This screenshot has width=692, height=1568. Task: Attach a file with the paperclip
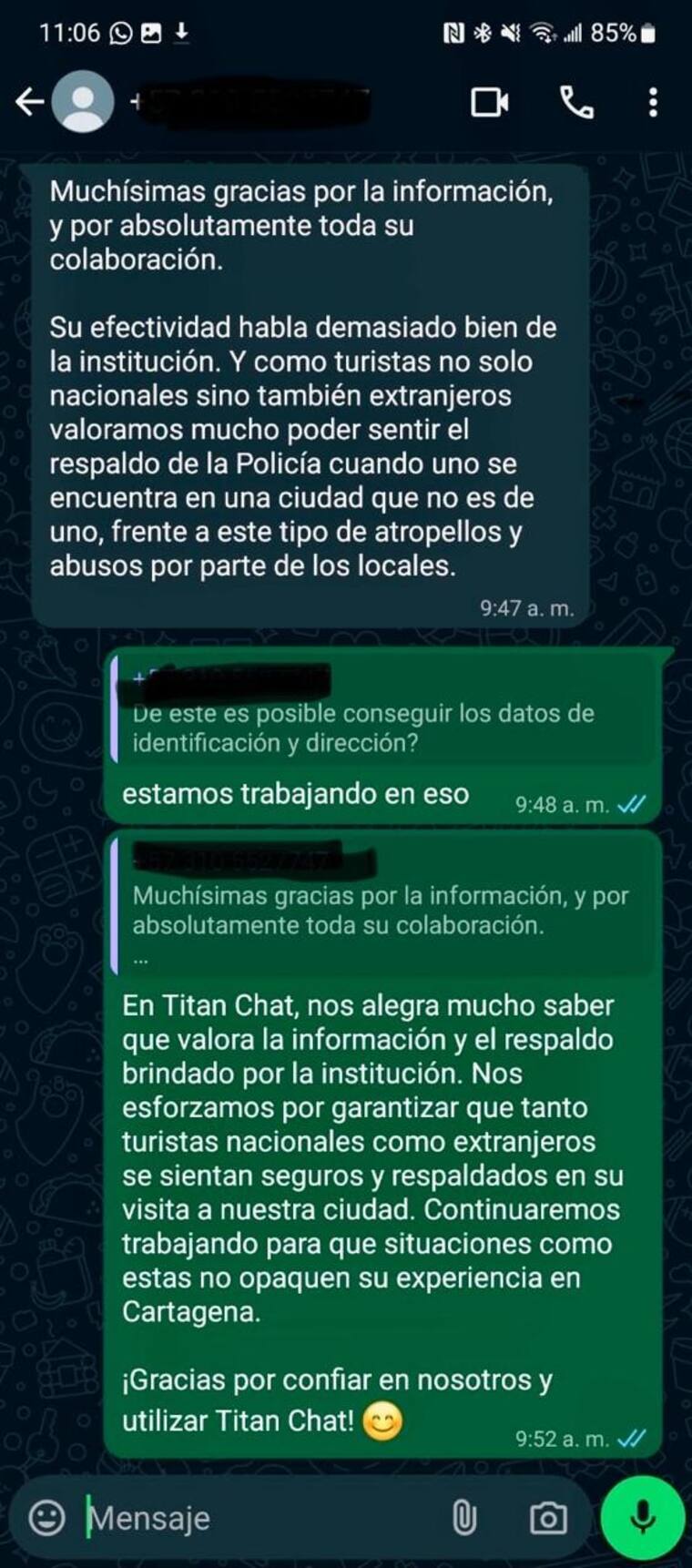(x=463, y=1518)
